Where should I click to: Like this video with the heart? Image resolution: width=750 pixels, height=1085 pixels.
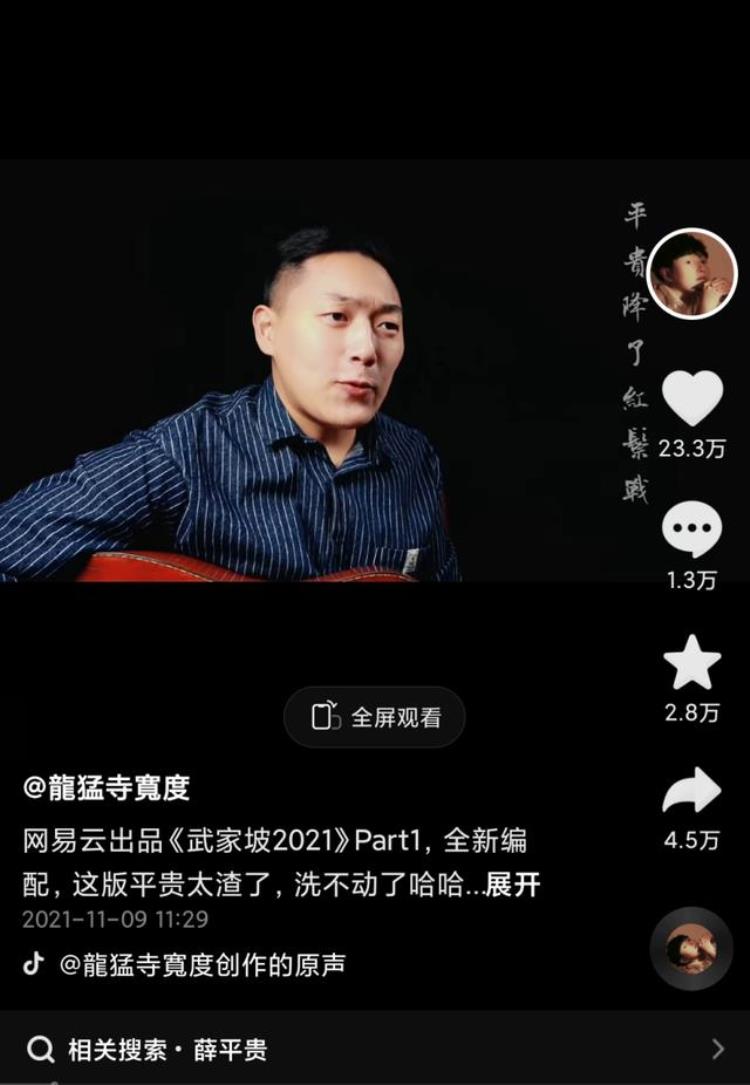692,397
